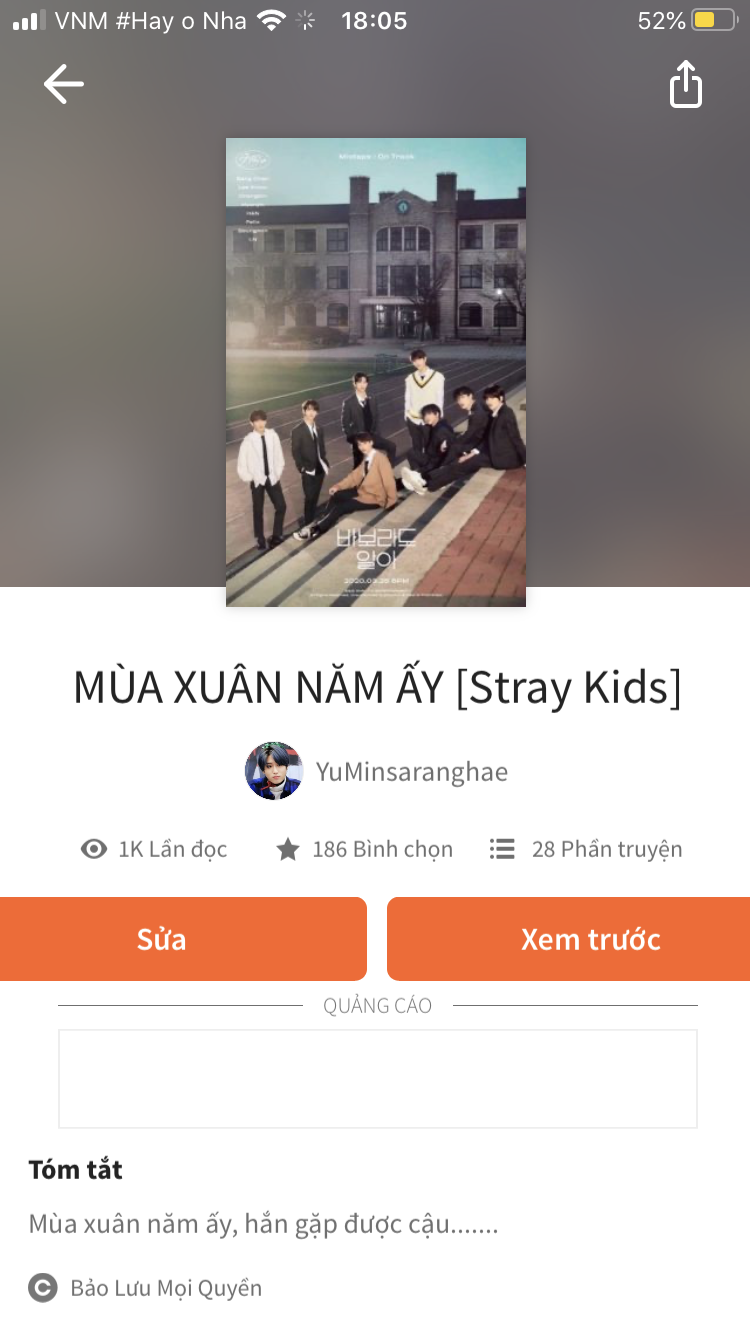Image resolution: width=750 pixels, height=1334 pixels.
Task: Open the story cover image
Action: coord(376,372)
